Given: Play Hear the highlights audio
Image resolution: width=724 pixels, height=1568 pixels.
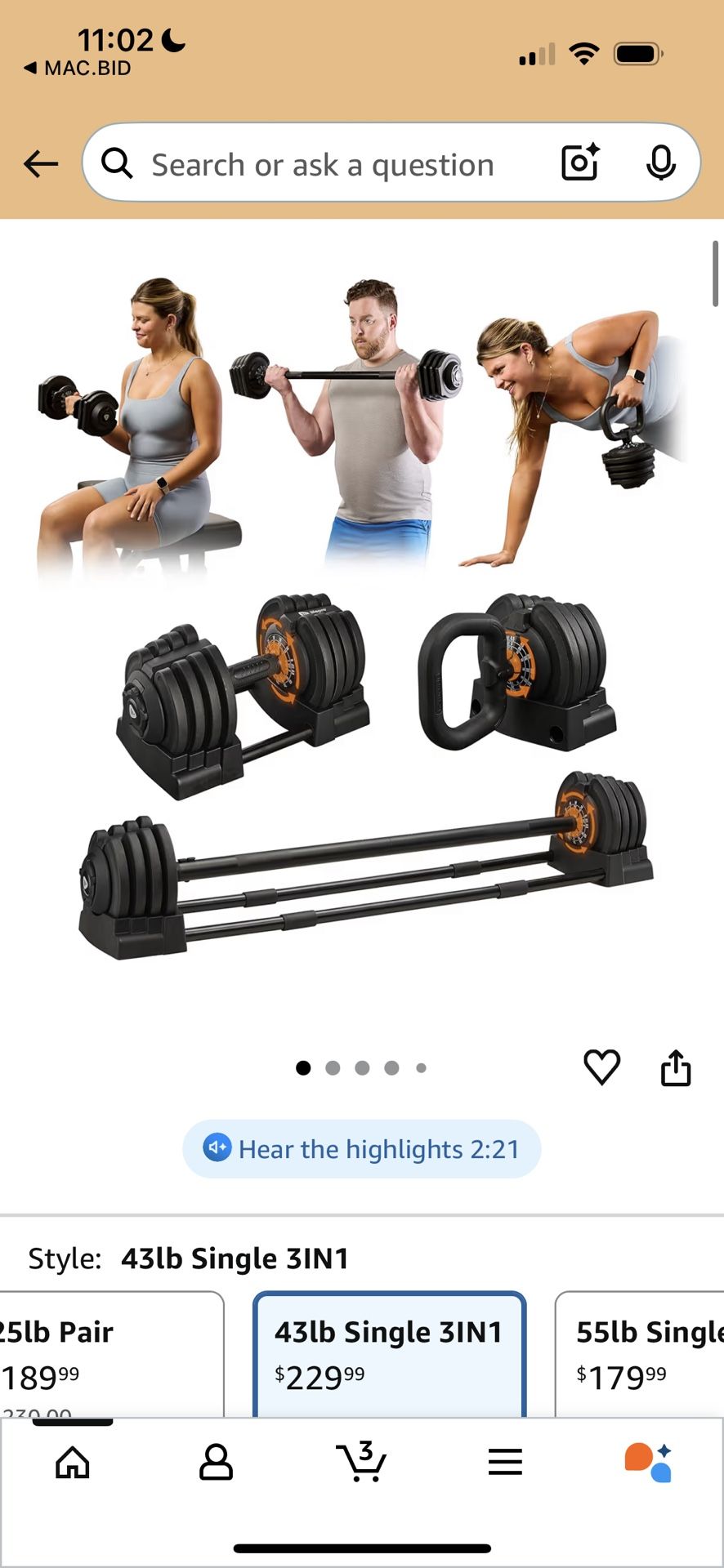Looking at the screenshot, I should point(362,1148).
